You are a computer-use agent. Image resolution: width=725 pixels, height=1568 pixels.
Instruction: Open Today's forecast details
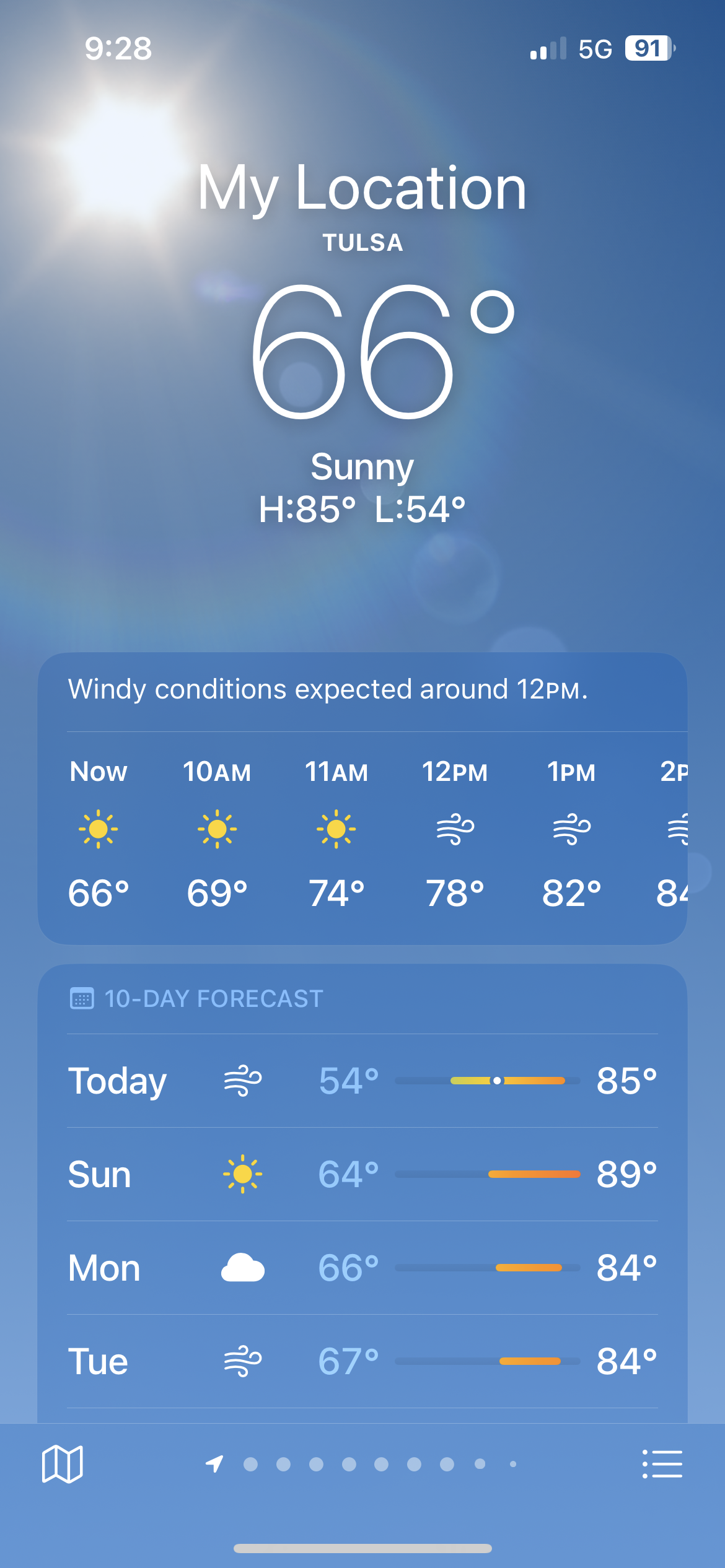[362, 1081]
